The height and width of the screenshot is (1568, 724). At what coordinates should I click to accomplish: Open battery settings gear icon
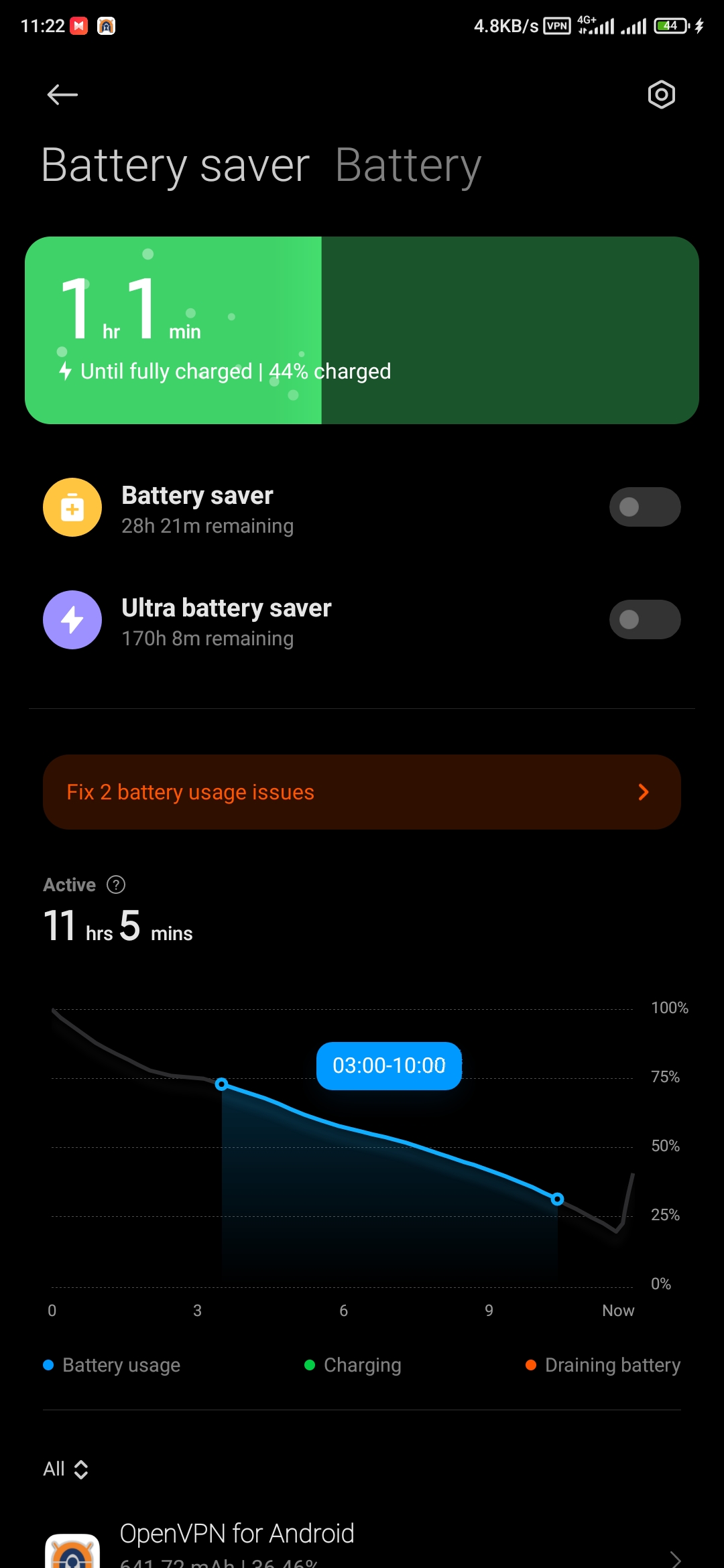coord(661,94)
